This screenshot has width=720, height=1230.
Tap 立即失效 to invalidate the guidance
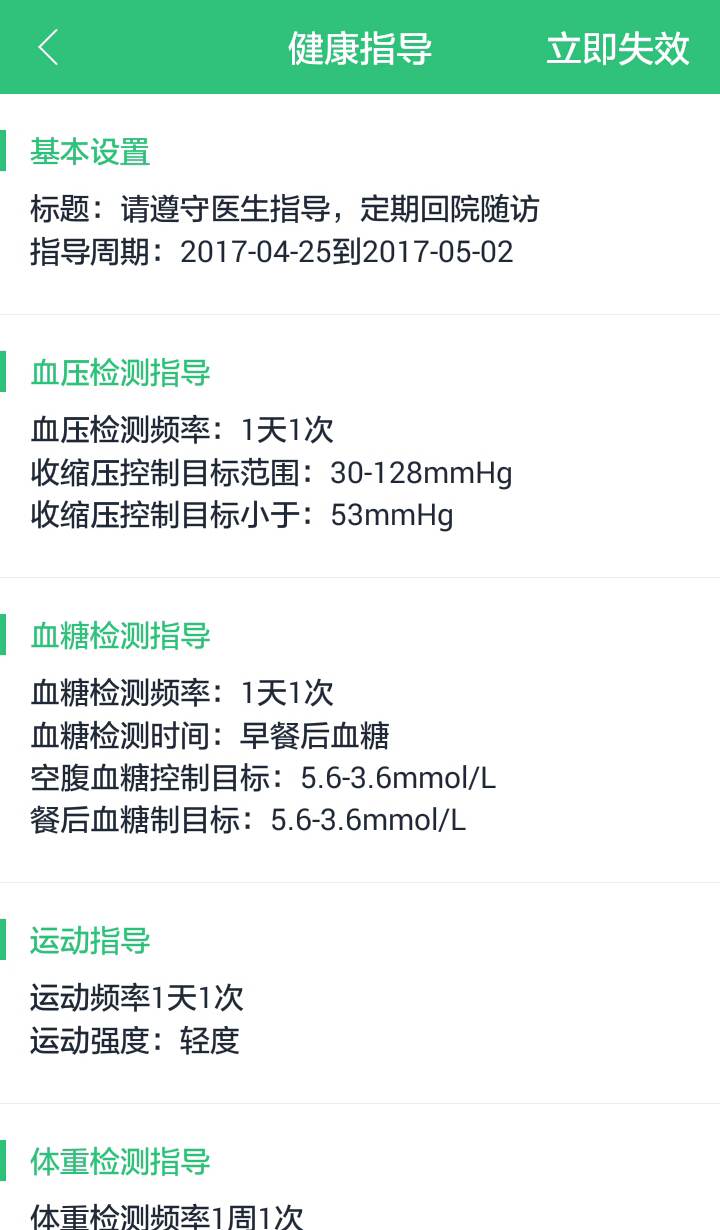click(617, 48)
